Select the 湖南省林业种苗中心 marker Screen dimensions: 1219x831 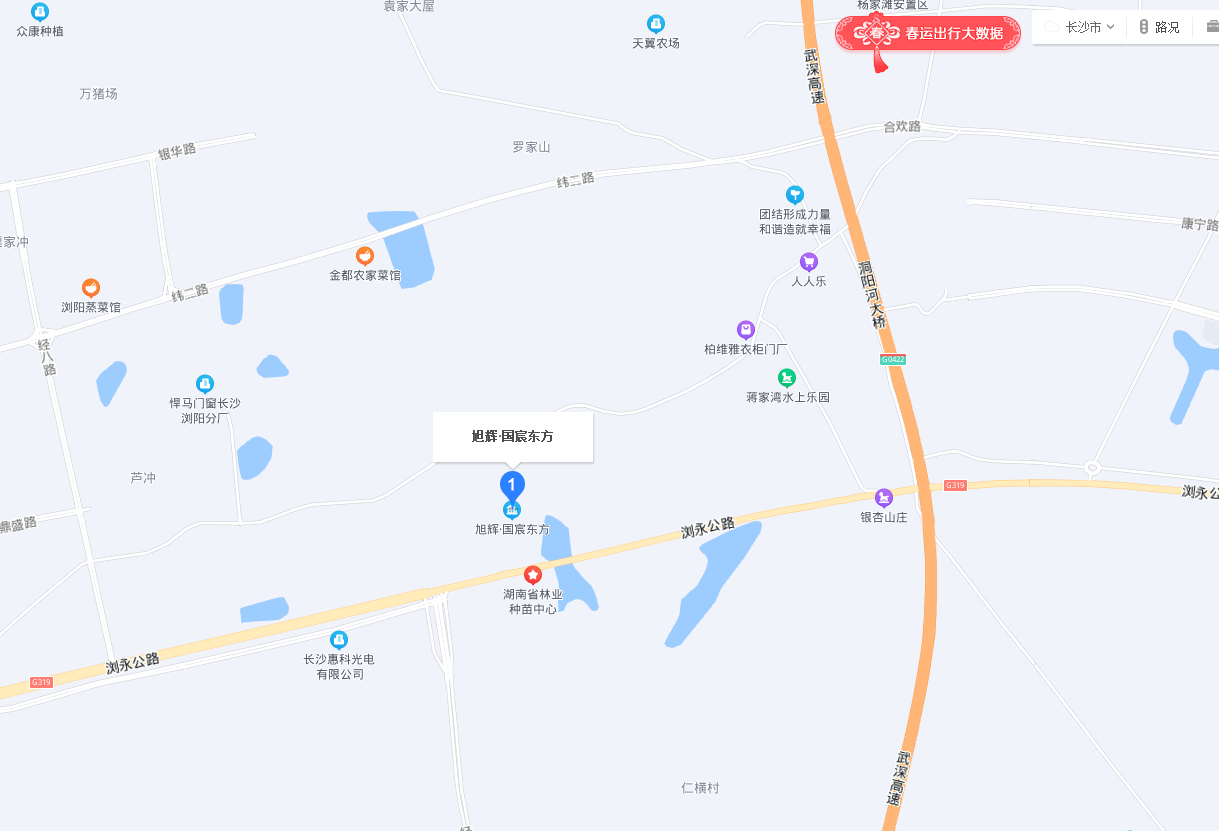pos(533,575)
